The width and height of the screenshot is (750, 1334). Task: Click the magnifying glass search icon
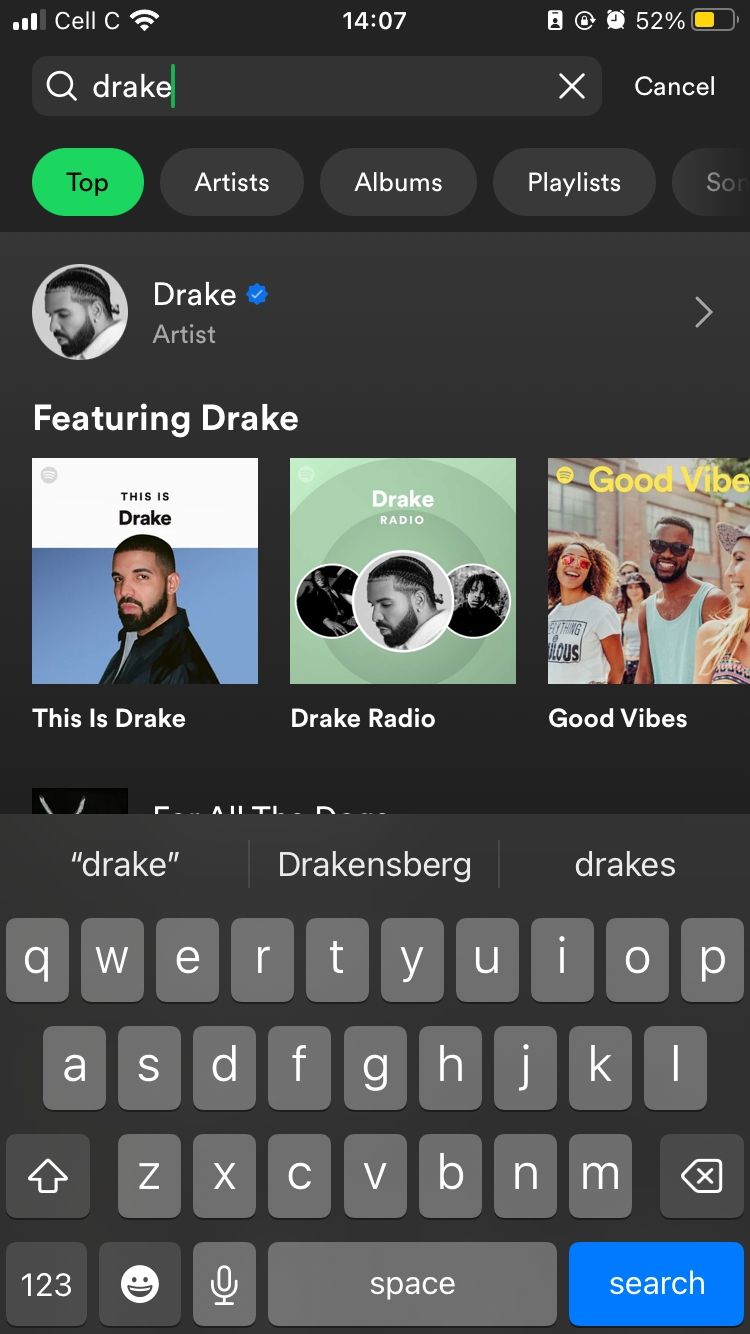pos(60,86)
